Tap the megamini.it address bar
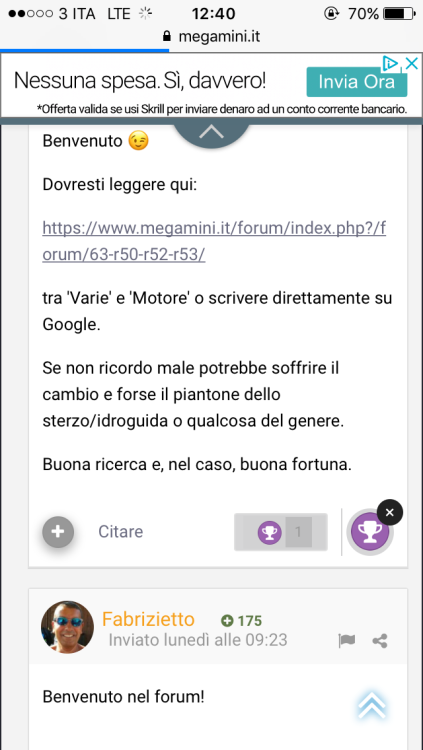This screenshot has width=423, height=750. [212, 36]
